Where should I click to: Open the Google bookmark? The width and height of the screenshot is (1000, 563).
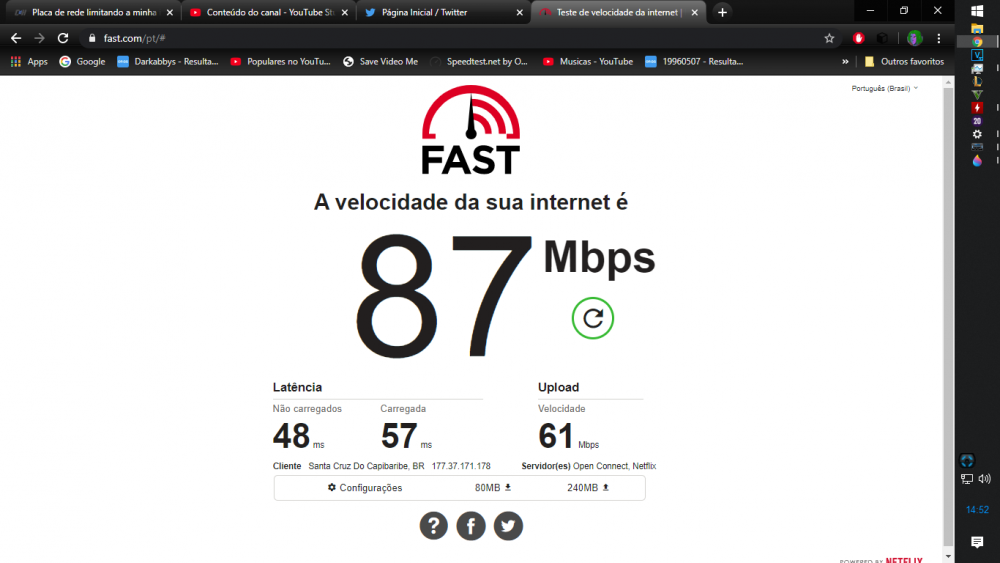82,61
